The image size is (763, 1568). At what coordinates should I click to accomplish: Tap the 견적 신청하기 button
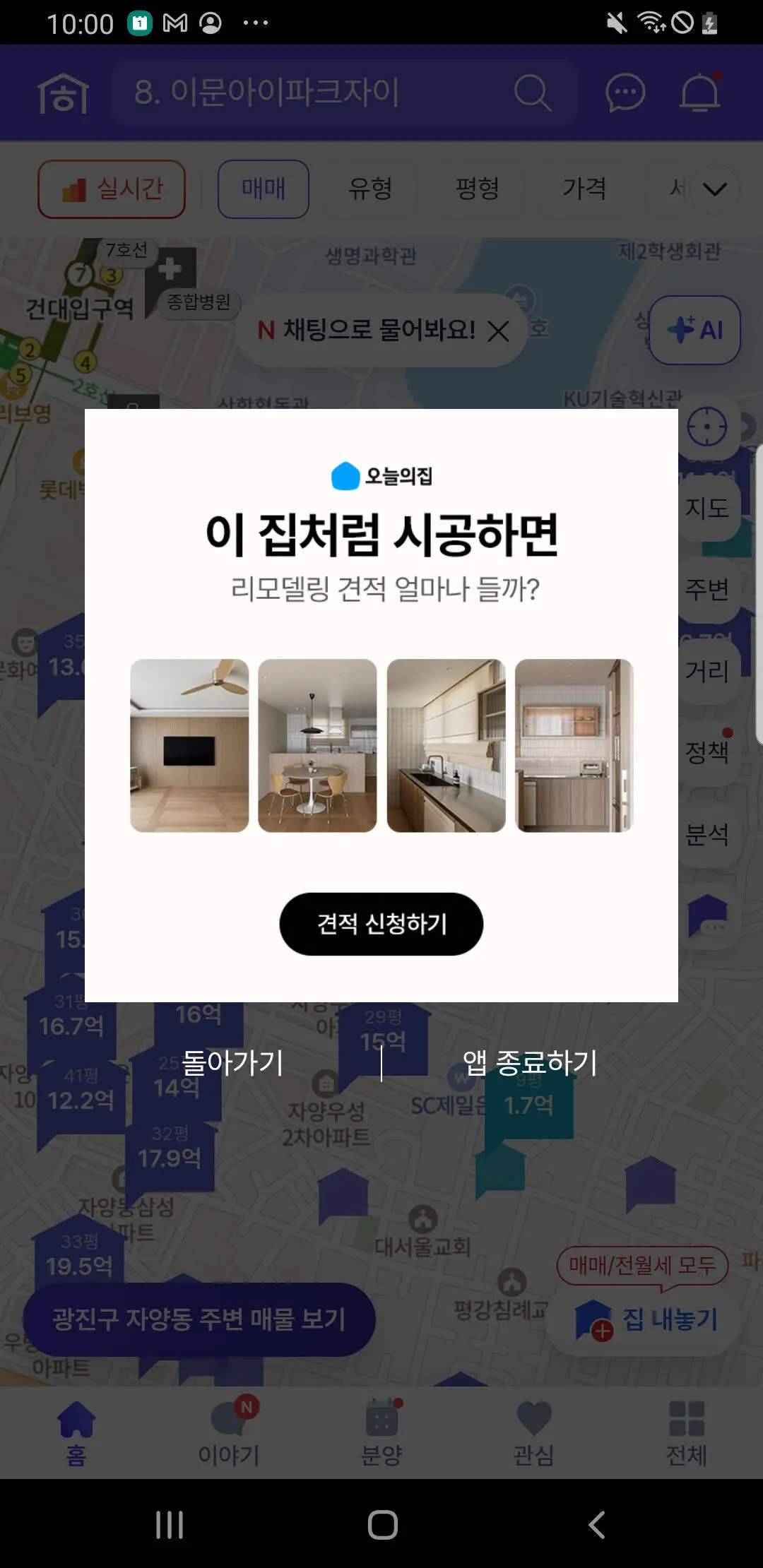[x=381, y=923]
